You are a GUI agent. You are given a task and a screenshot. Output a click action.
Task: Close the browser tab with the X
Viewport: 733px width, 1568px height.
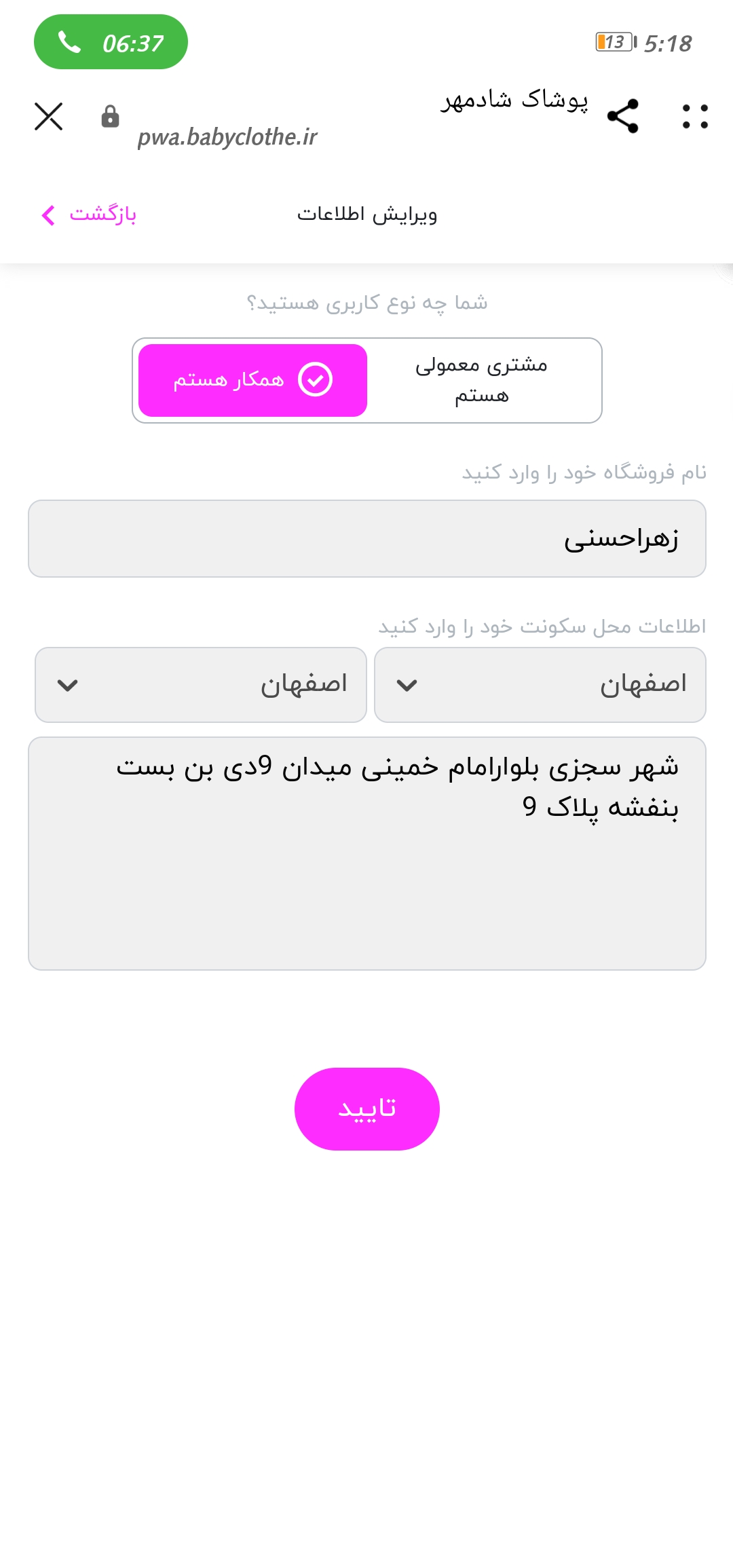tap(48, 116)
